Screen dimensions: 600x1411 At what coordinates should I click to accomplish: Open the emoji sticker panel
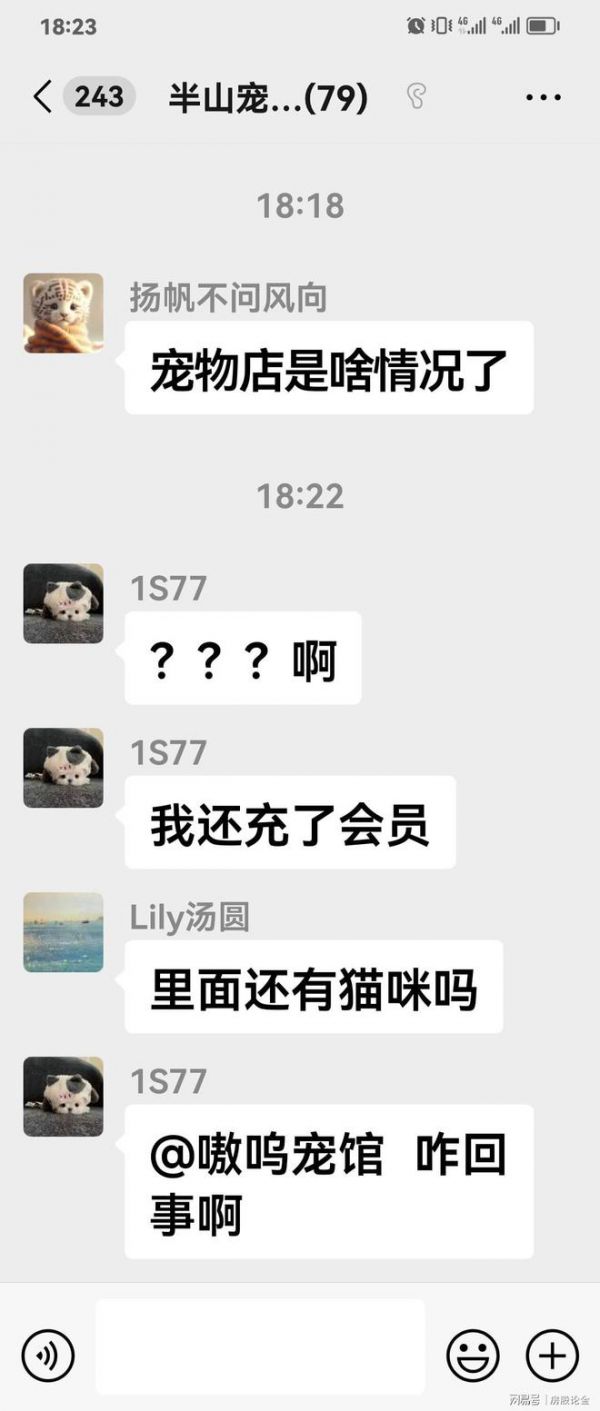(x=473, y=1356)
